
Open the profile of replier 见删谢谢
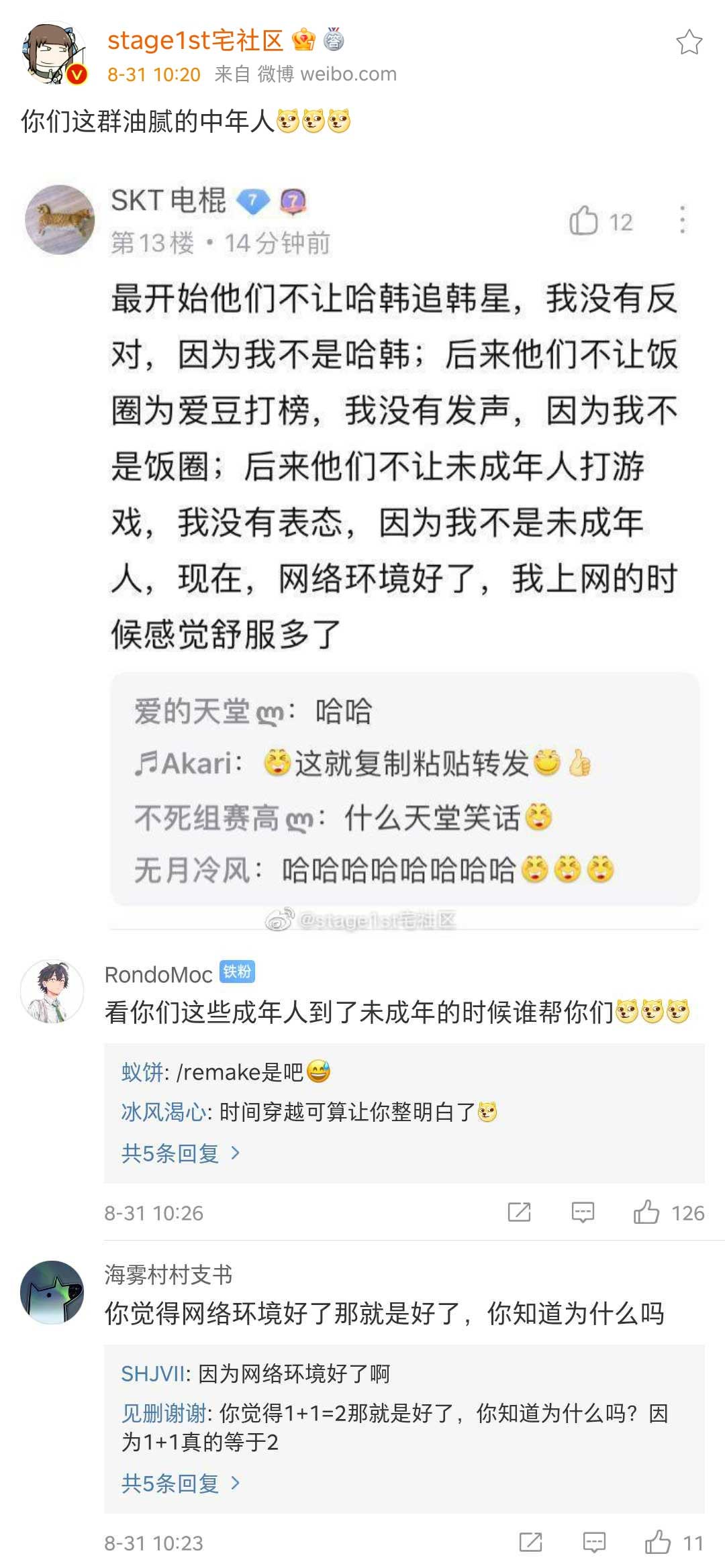coord(163,1413)
